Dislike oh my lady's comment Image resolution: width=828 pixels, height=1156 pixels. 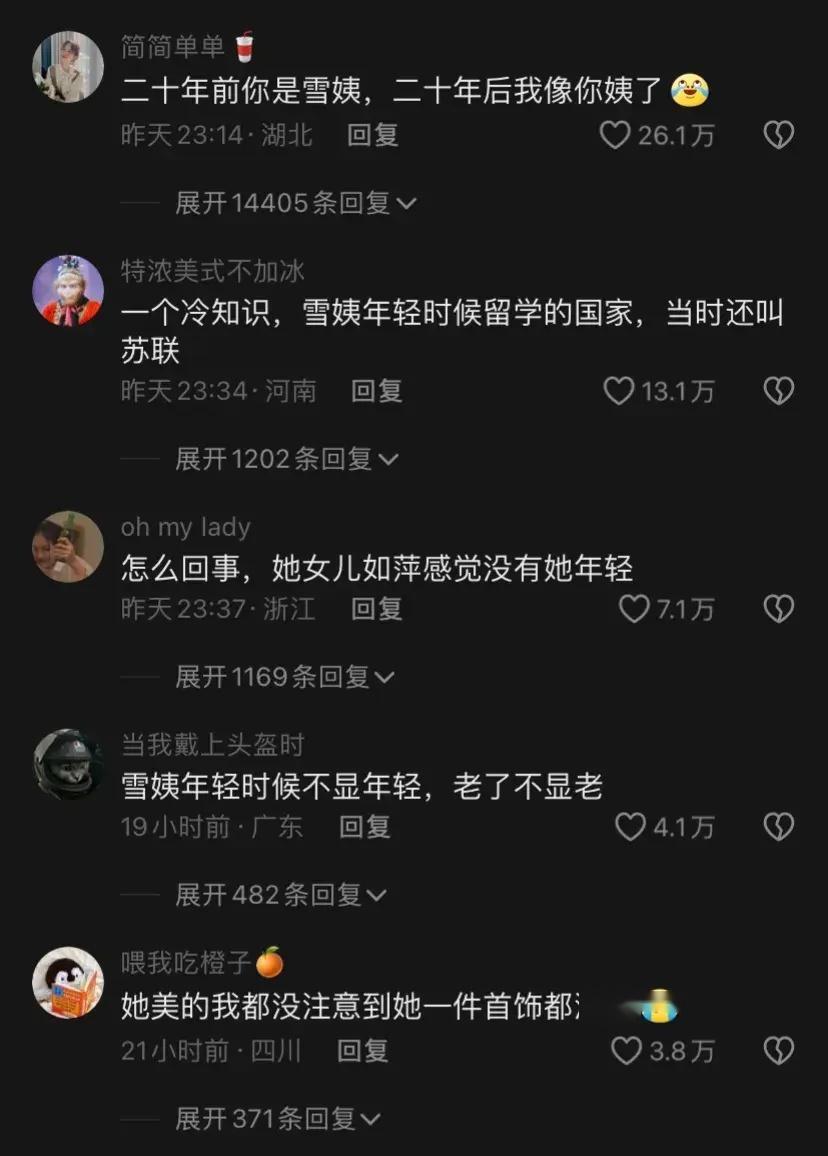(778, 608)
